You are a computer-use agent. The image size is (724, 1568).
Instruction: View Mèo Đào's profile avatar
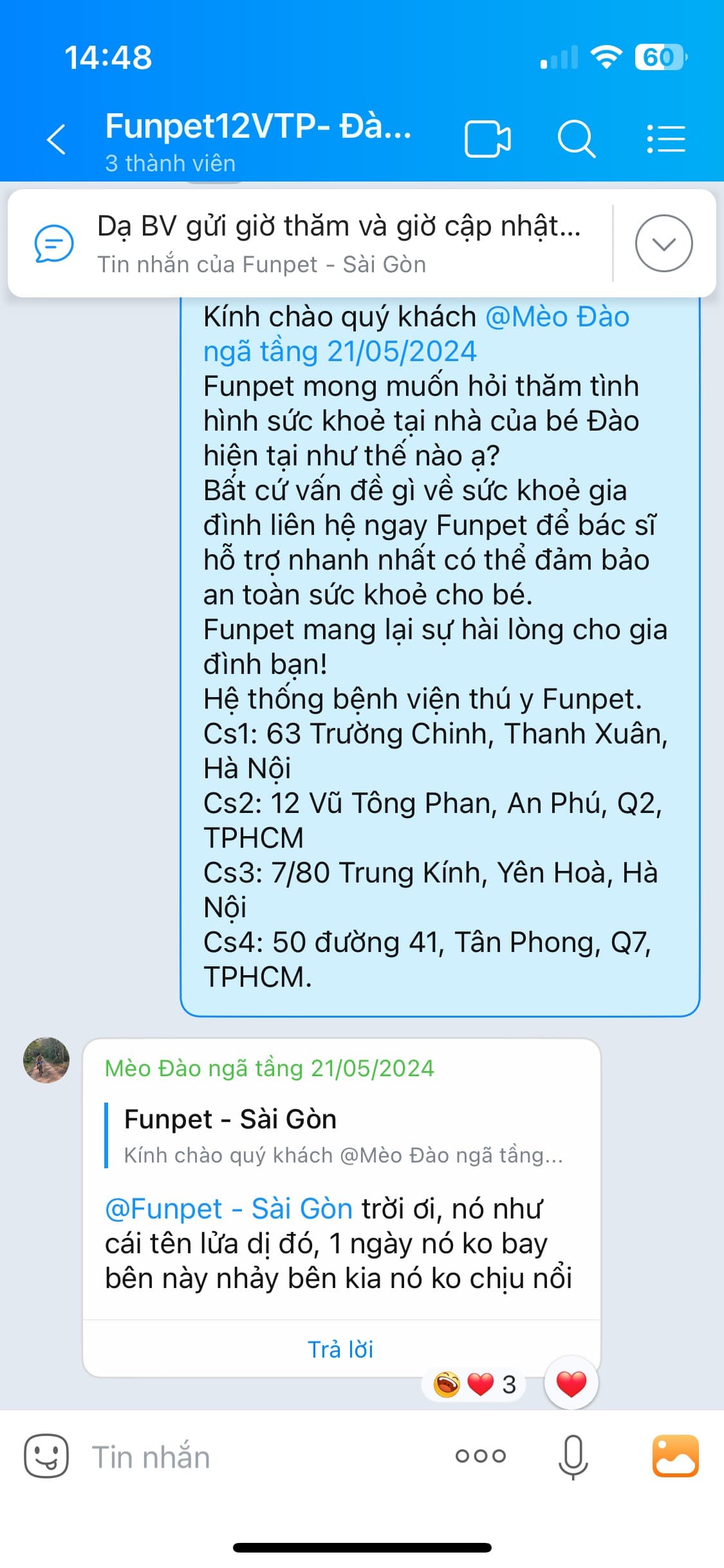tap(46, 1060)
